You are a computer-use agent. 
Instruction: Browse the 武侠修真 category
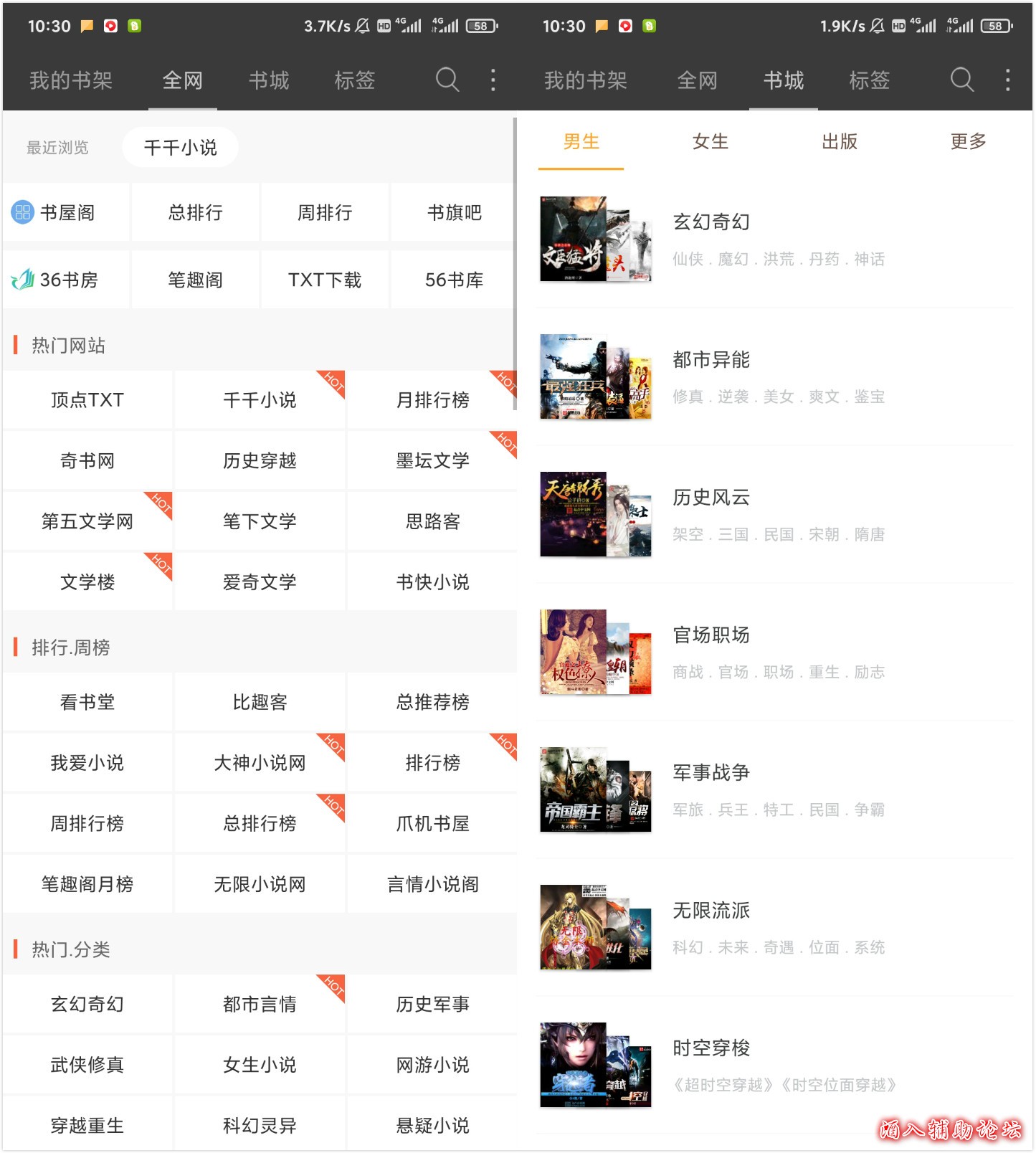(x=87, y=1065)
